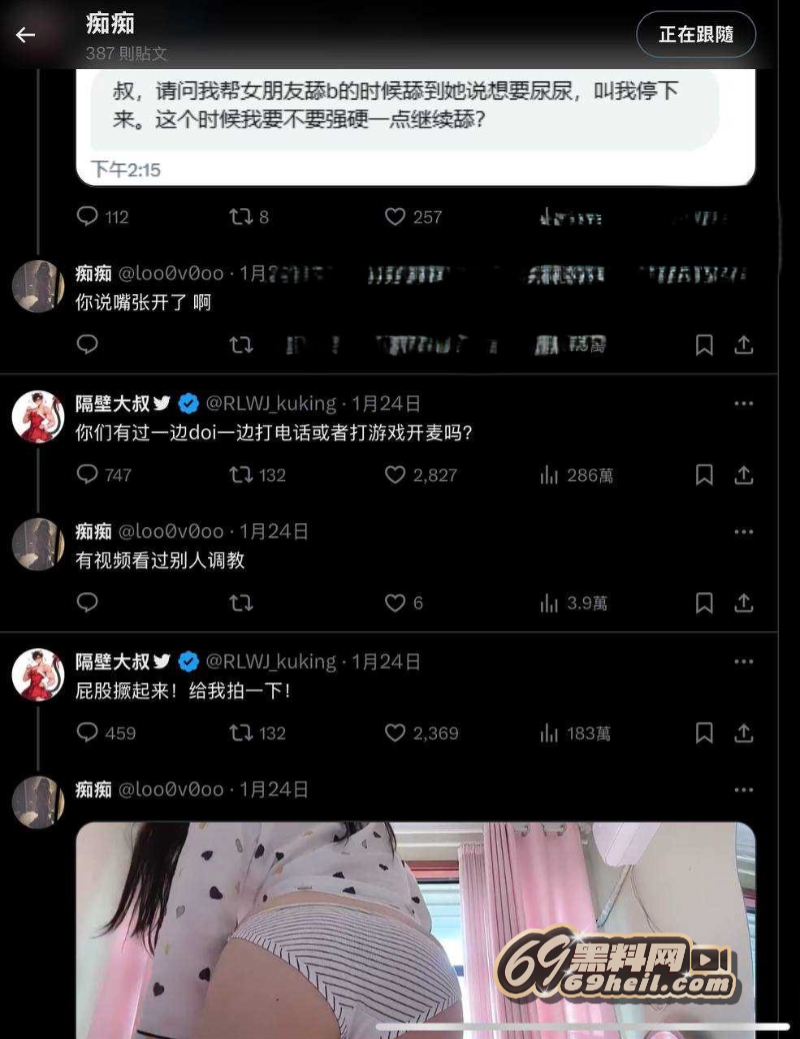The width and height of the screenshot is (800, 1039).
Task: Like the post with 257 likes
Action: pyautogui.click(x=396, y=217)
